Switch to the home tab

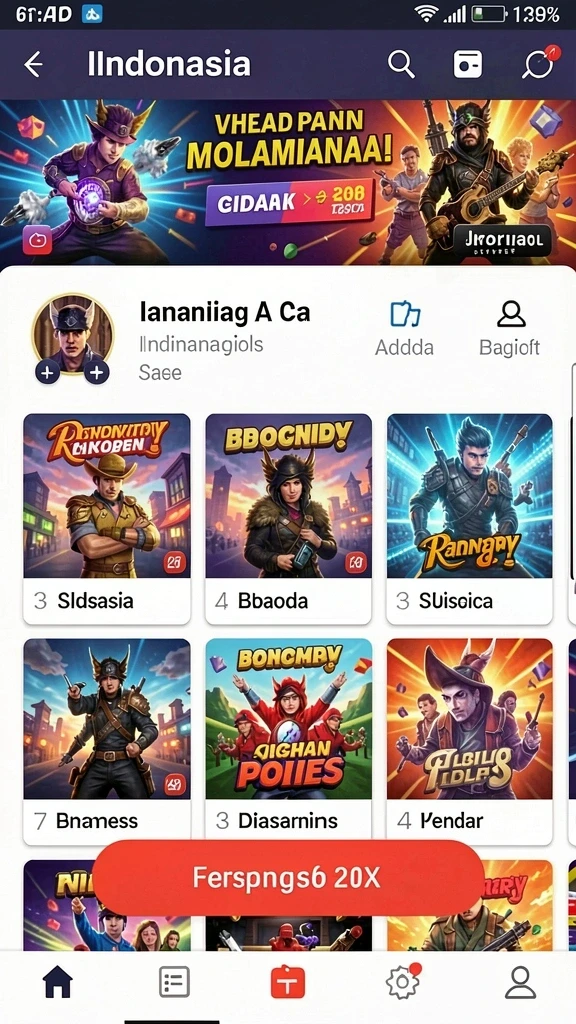coord(57,982)
